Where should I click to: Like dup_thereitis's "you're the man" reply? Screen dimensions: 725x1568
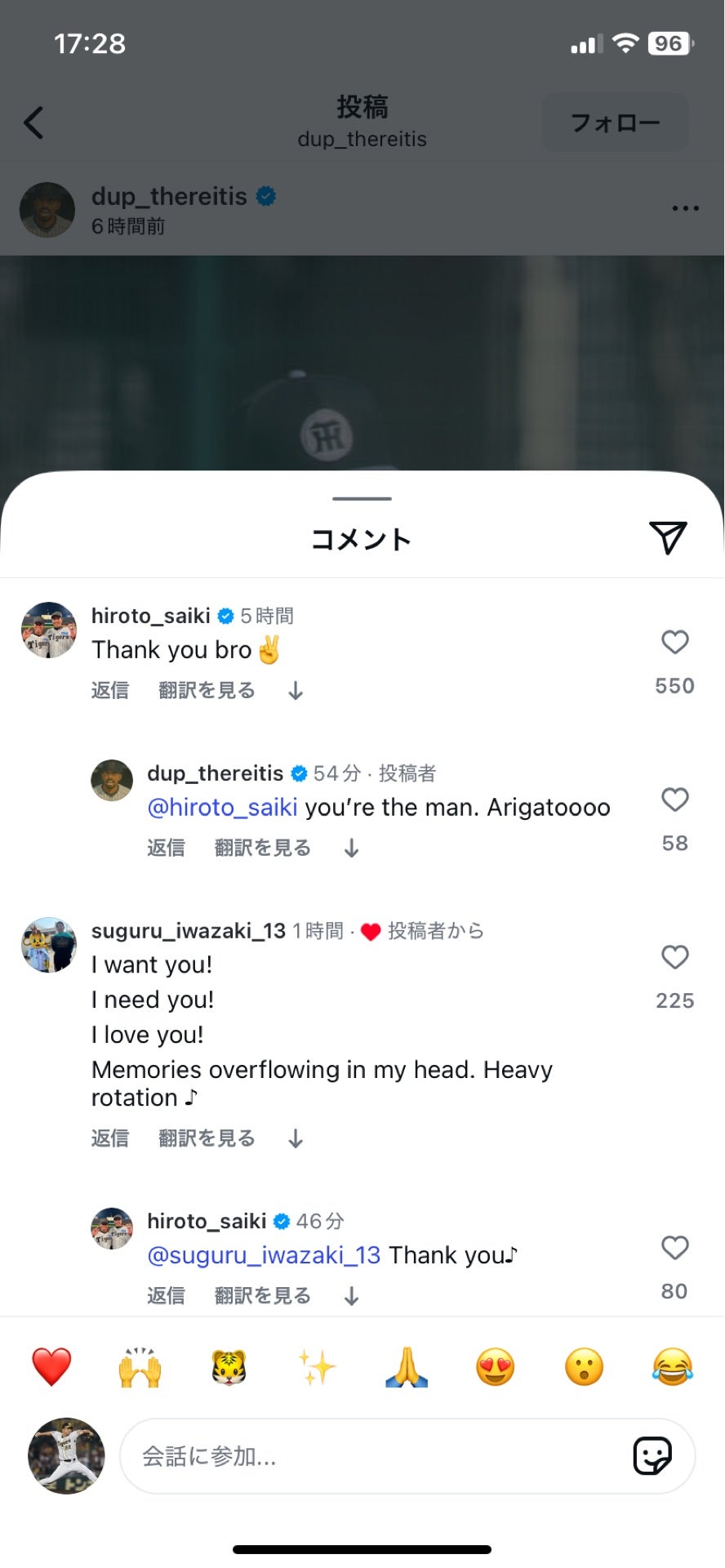pyautogui.click(x=674, y=800)
